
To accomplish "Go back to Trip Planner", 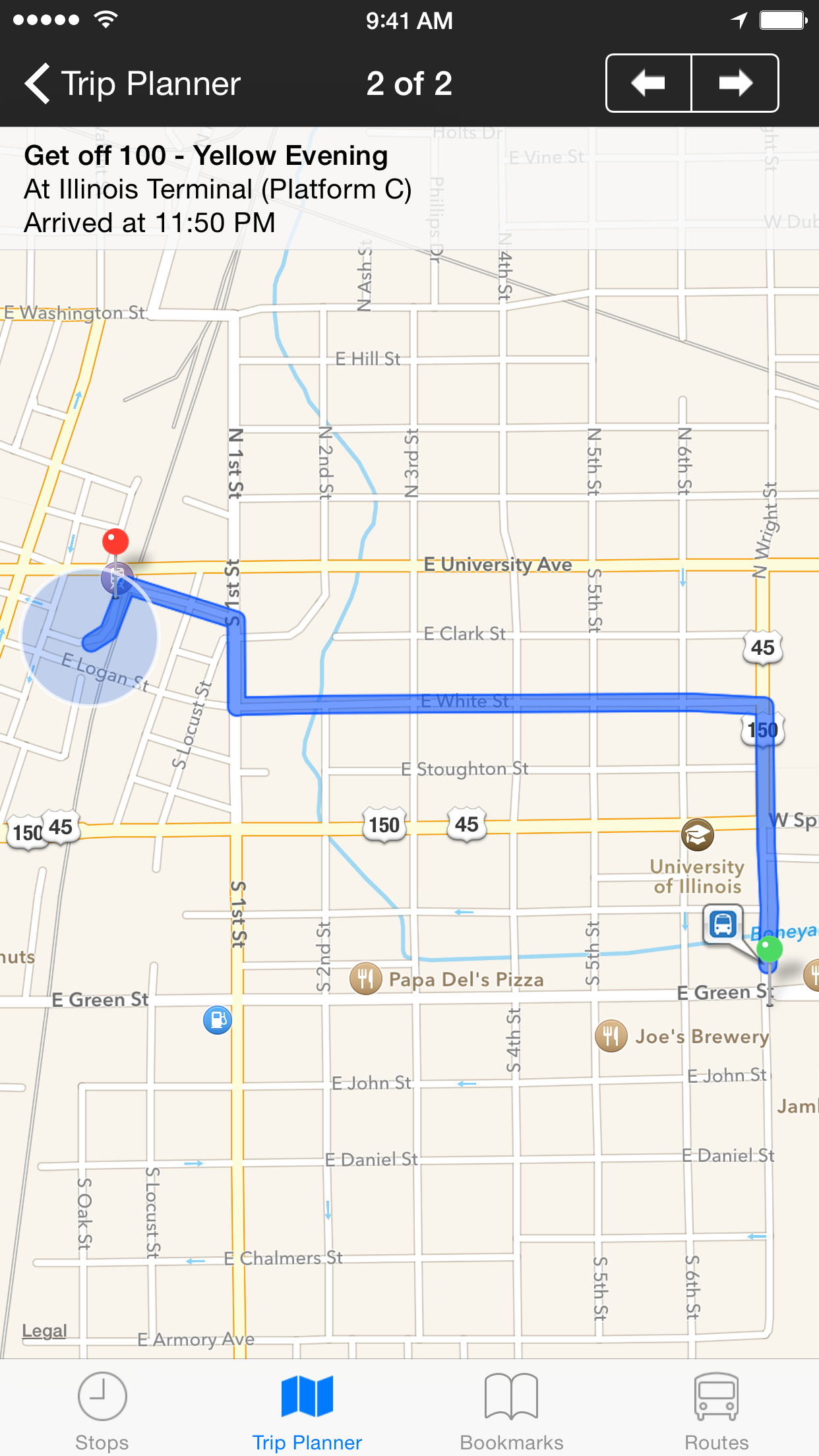I will click(x=133, y=84).
